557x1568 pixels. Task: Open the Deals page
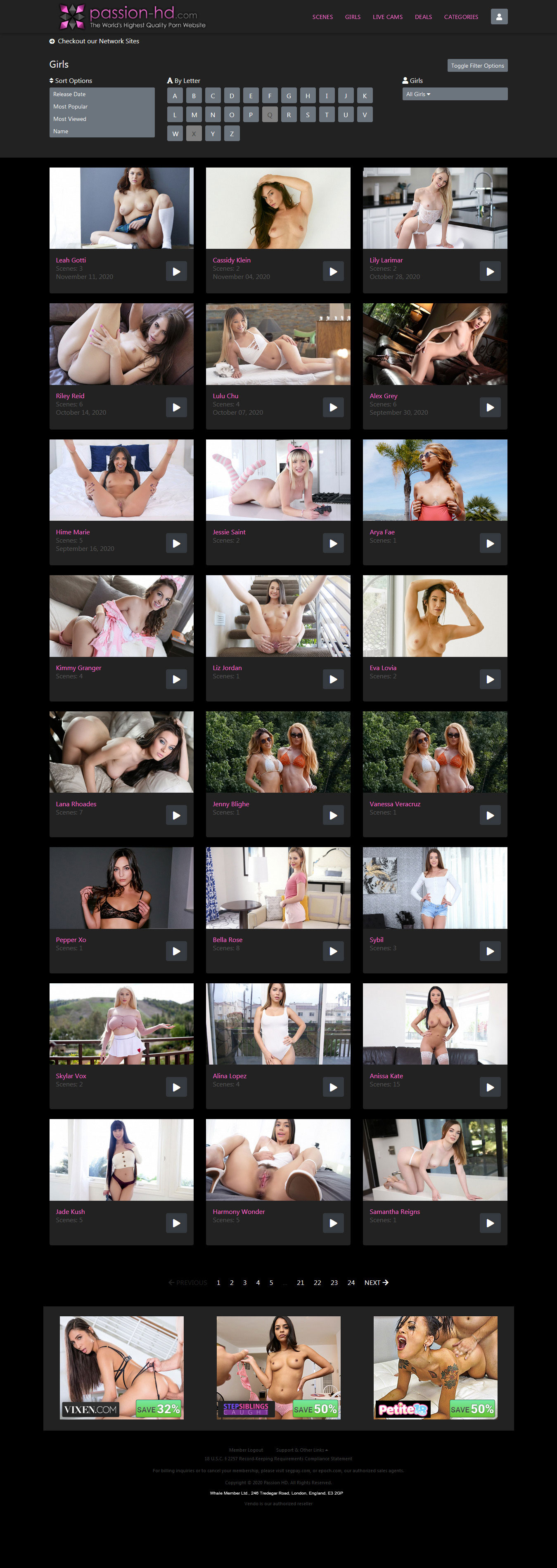click(423, 17)
